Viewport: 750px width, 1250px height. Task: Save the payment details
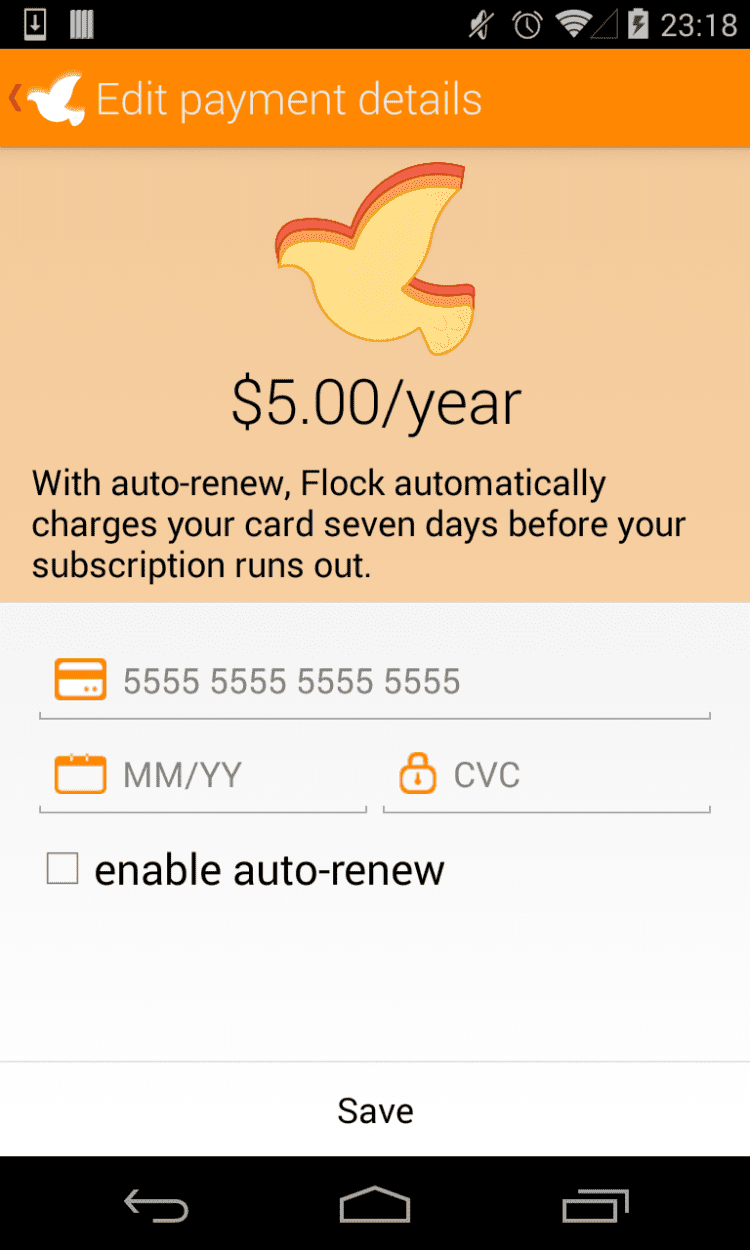pyautogui.click(x=375, y=1110)
